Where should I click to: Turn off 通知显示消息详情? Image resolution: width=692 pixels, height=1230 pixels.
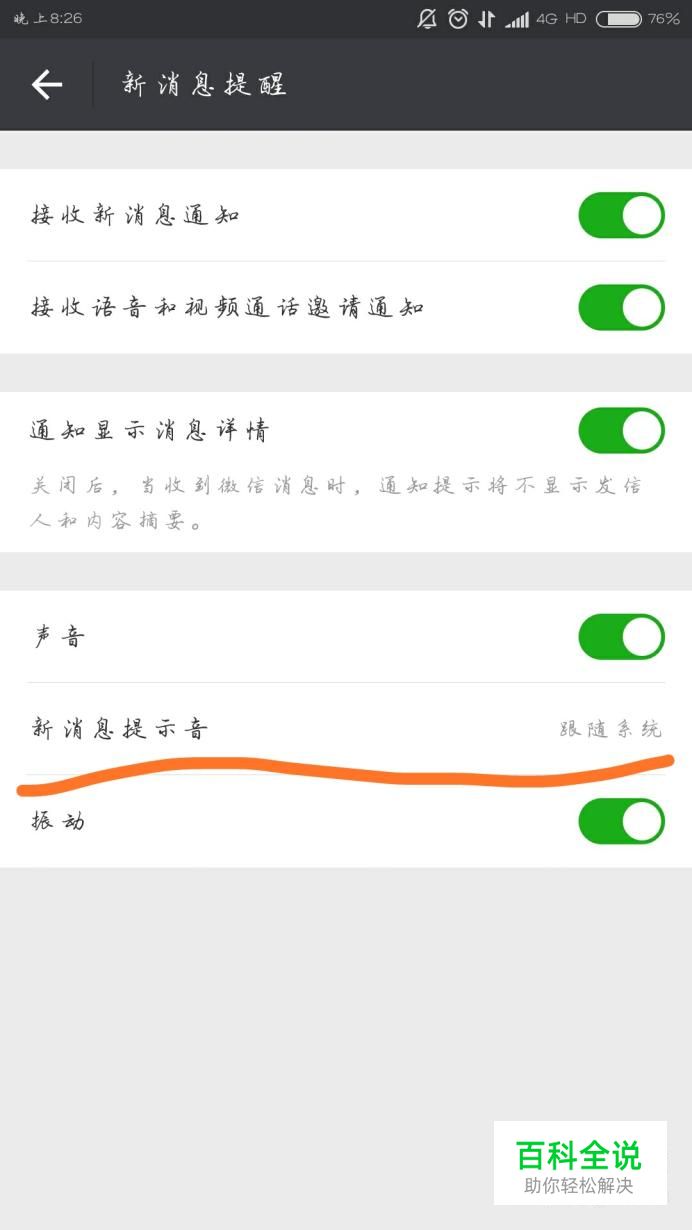[x=621, y=431]
